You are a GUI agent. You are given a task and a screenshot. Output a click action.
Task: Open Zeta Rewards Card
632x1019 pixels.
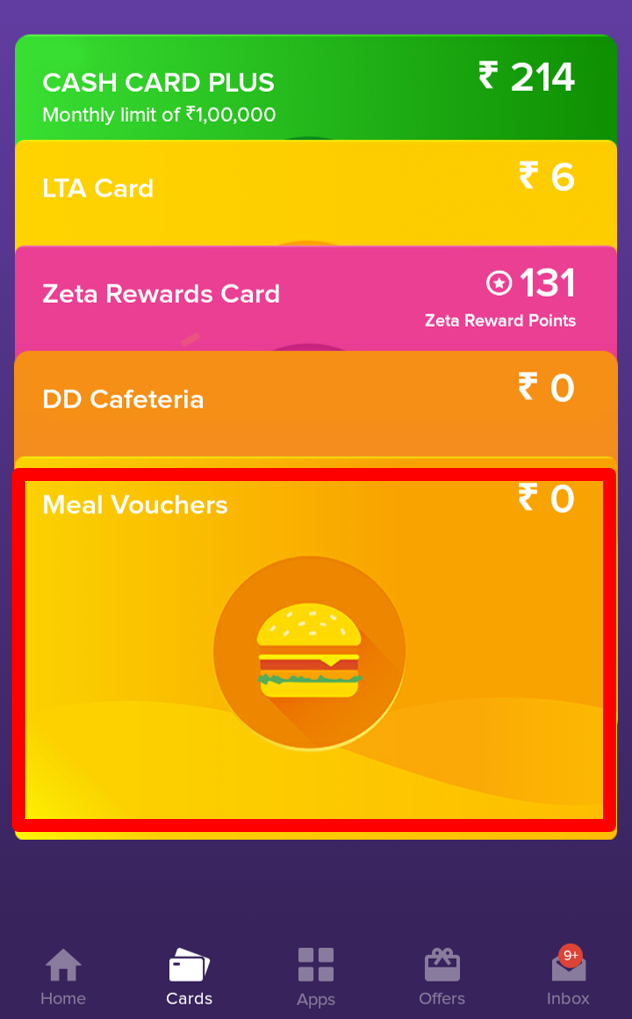(x=315, y=299)
